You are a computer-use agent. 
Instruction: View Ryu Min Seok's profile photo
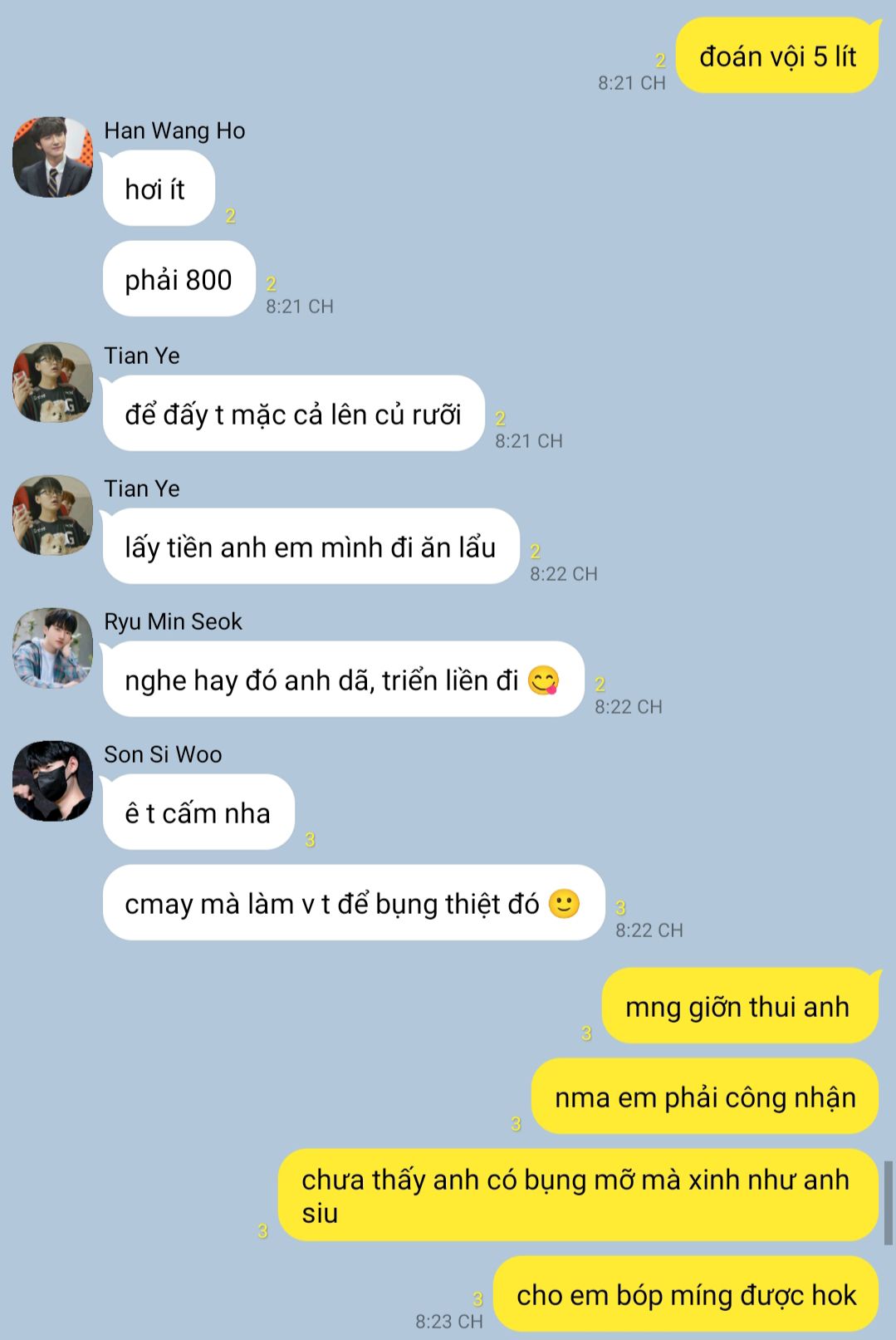click(x=52, y=648)
